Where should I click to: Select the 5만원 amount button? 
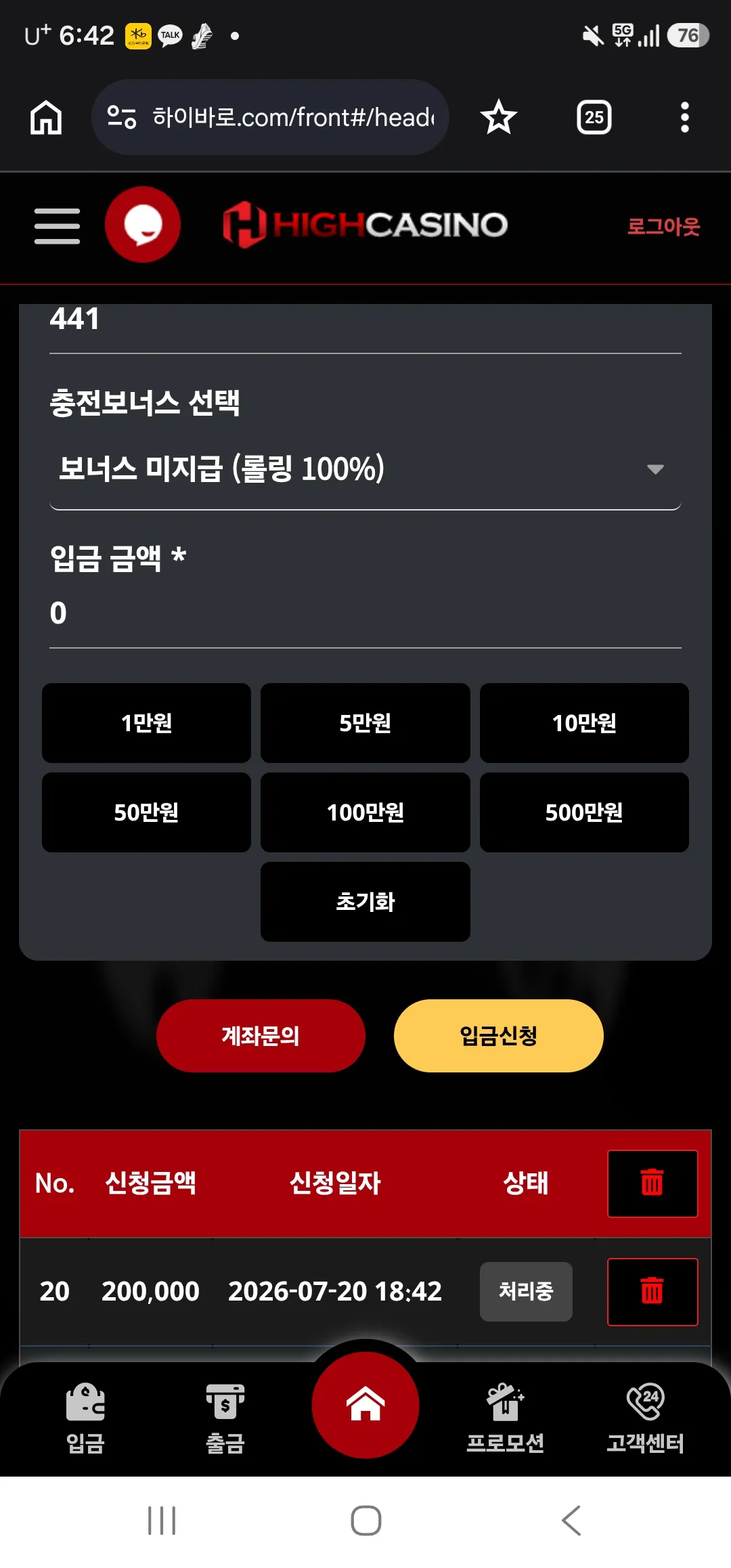365,723
